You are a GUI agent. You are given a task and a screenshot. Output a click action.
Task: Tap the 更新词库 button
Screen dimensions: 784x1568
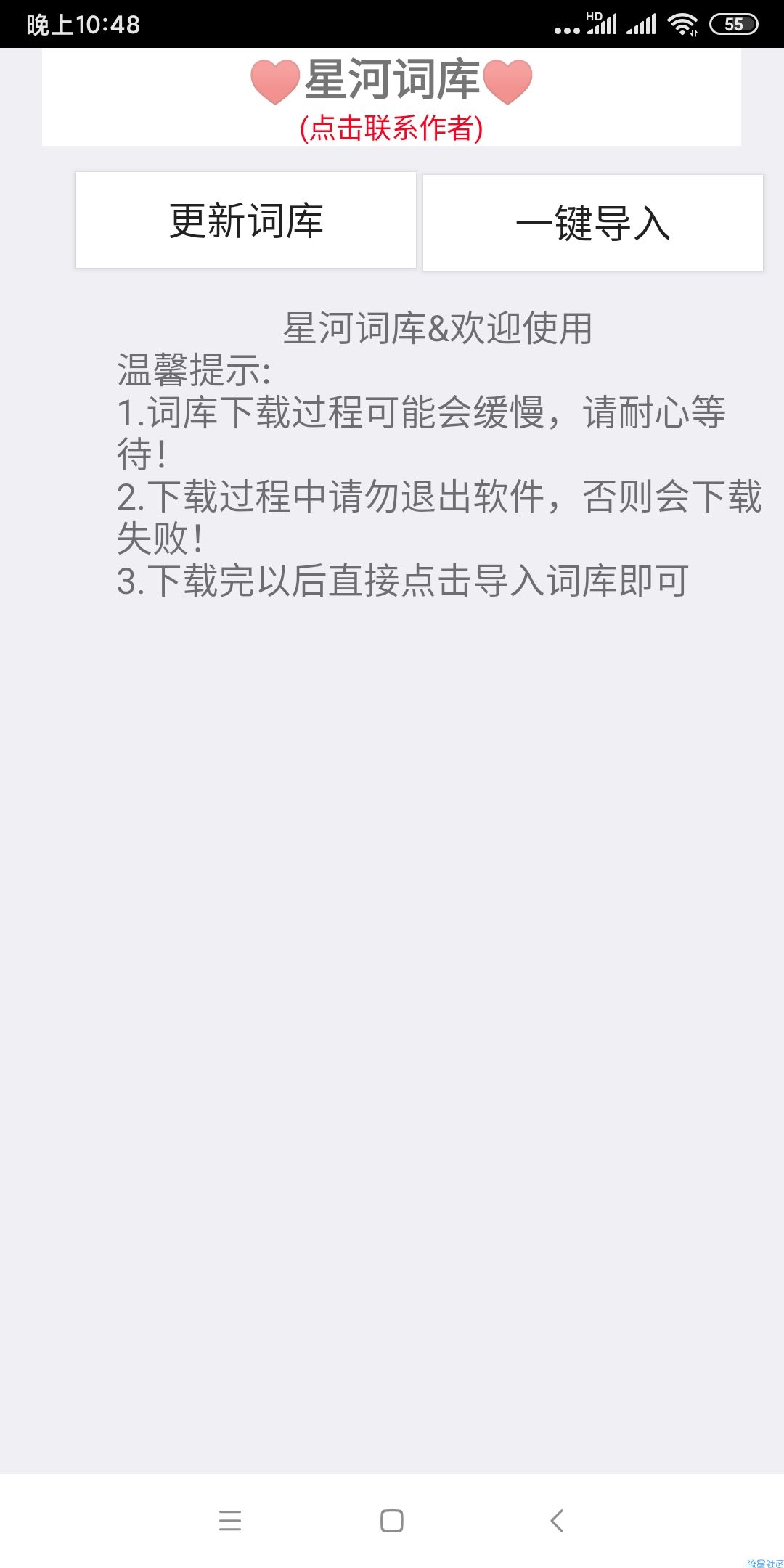[x=246, y=221]
